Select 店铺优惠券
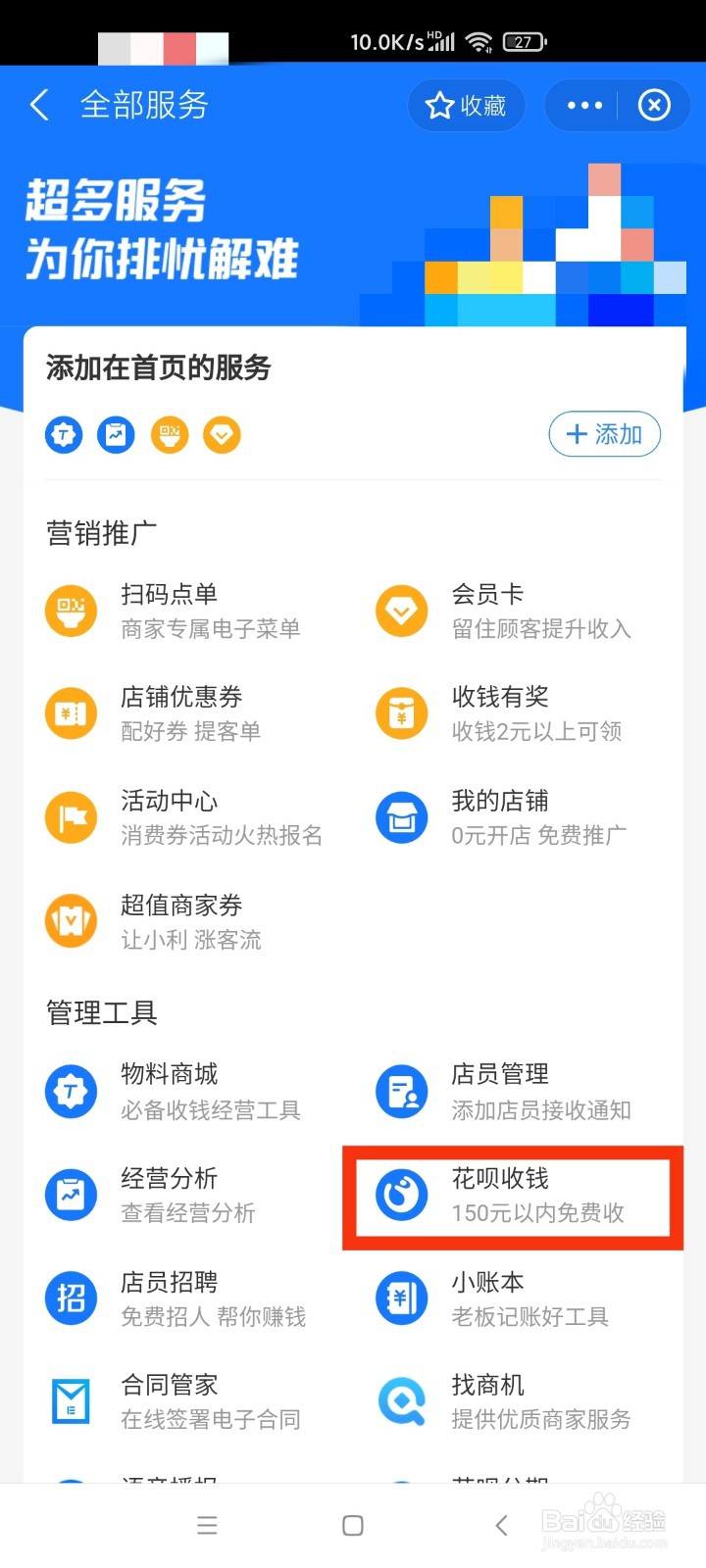Viewport: 706px width, 1568px height. coord(181,712)
